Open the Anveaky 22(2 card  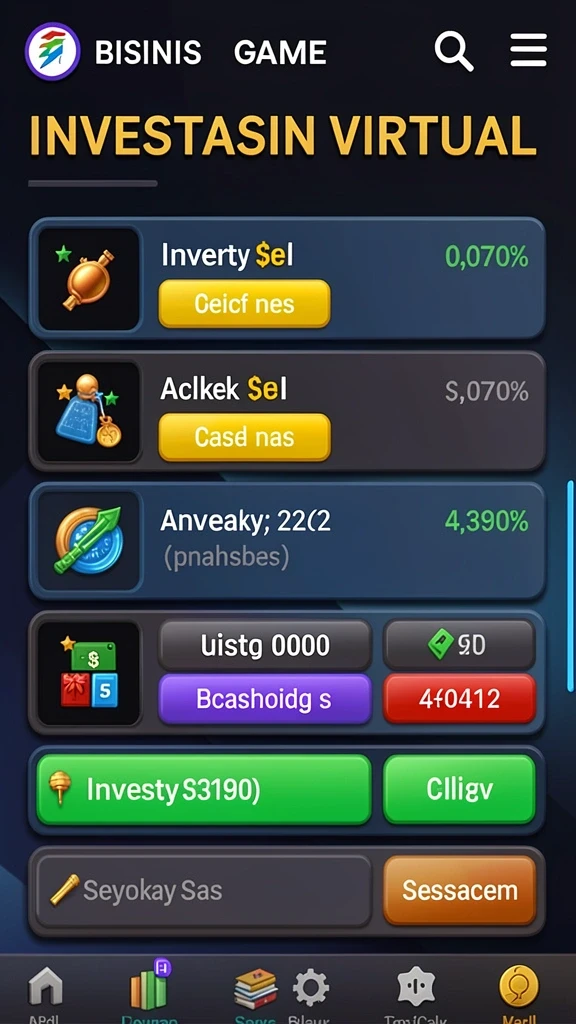tap(287, 541)
